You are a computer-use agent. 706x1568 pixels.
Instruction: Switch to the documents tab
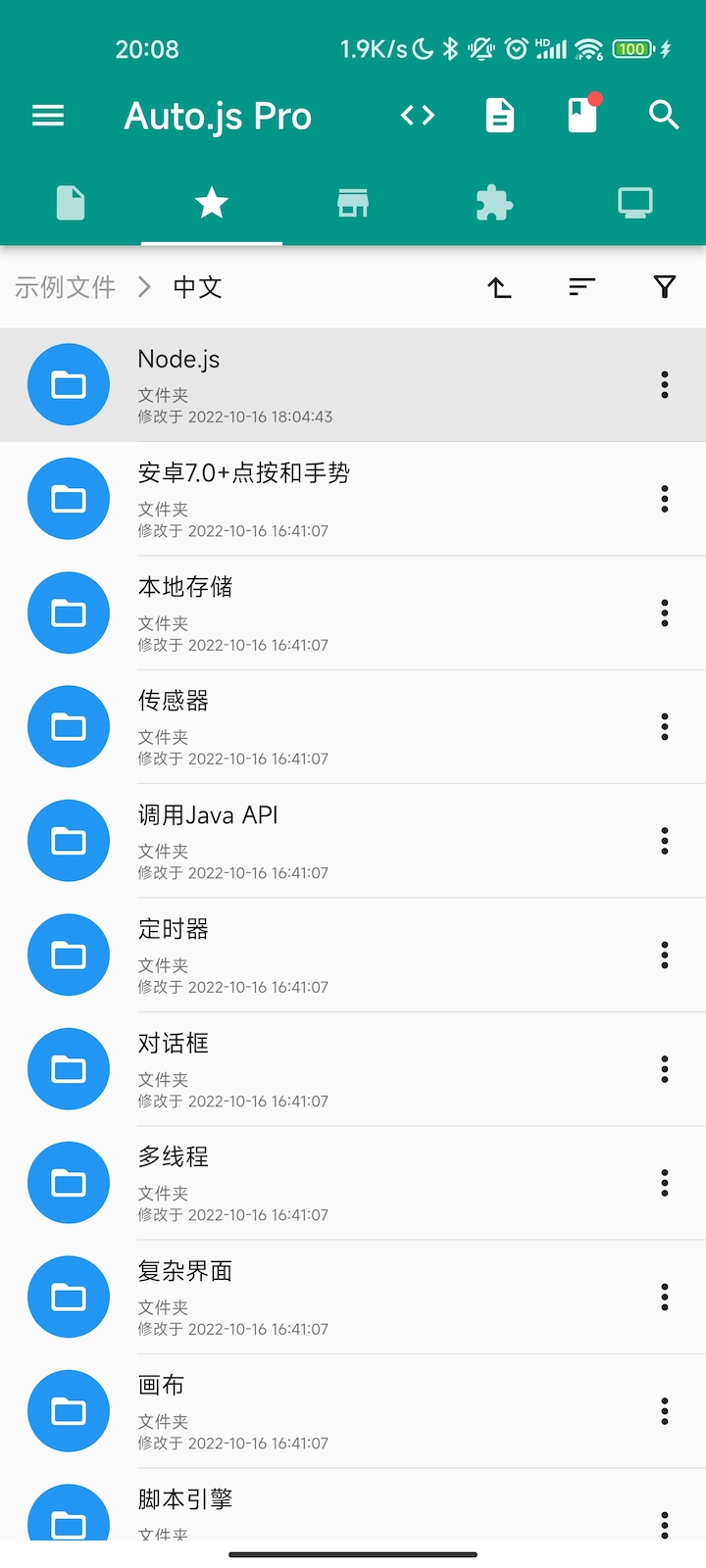coord(70,203)
